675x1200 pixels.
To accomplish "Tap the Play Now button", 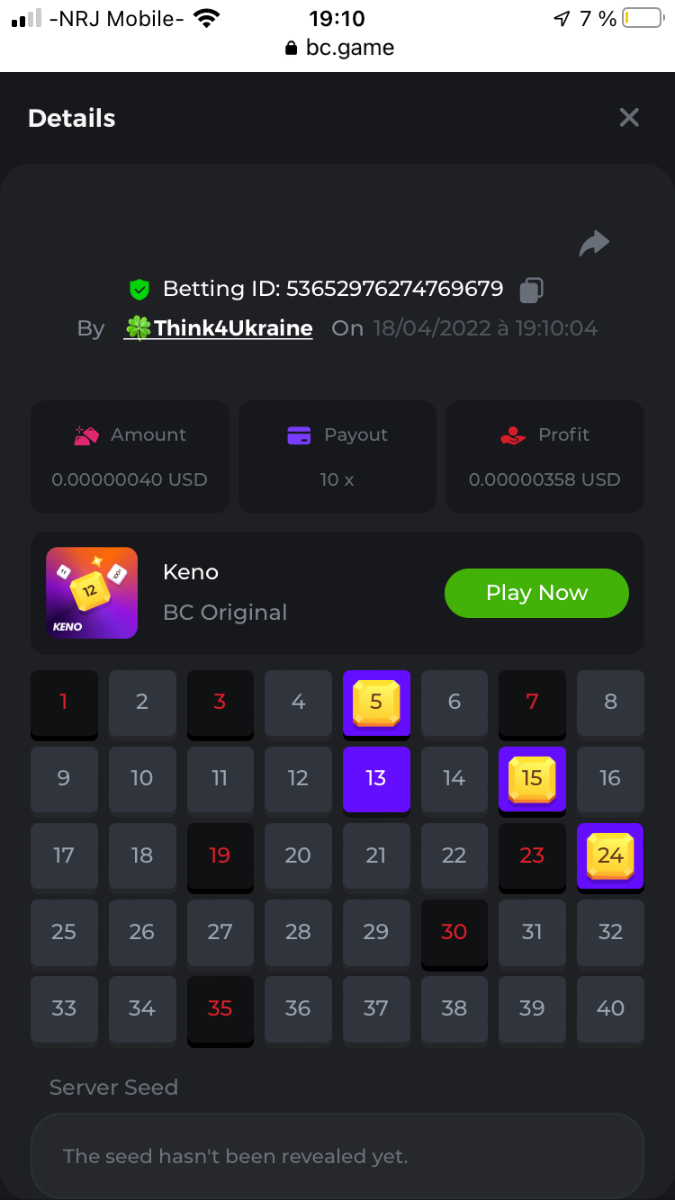I will 536,593.
